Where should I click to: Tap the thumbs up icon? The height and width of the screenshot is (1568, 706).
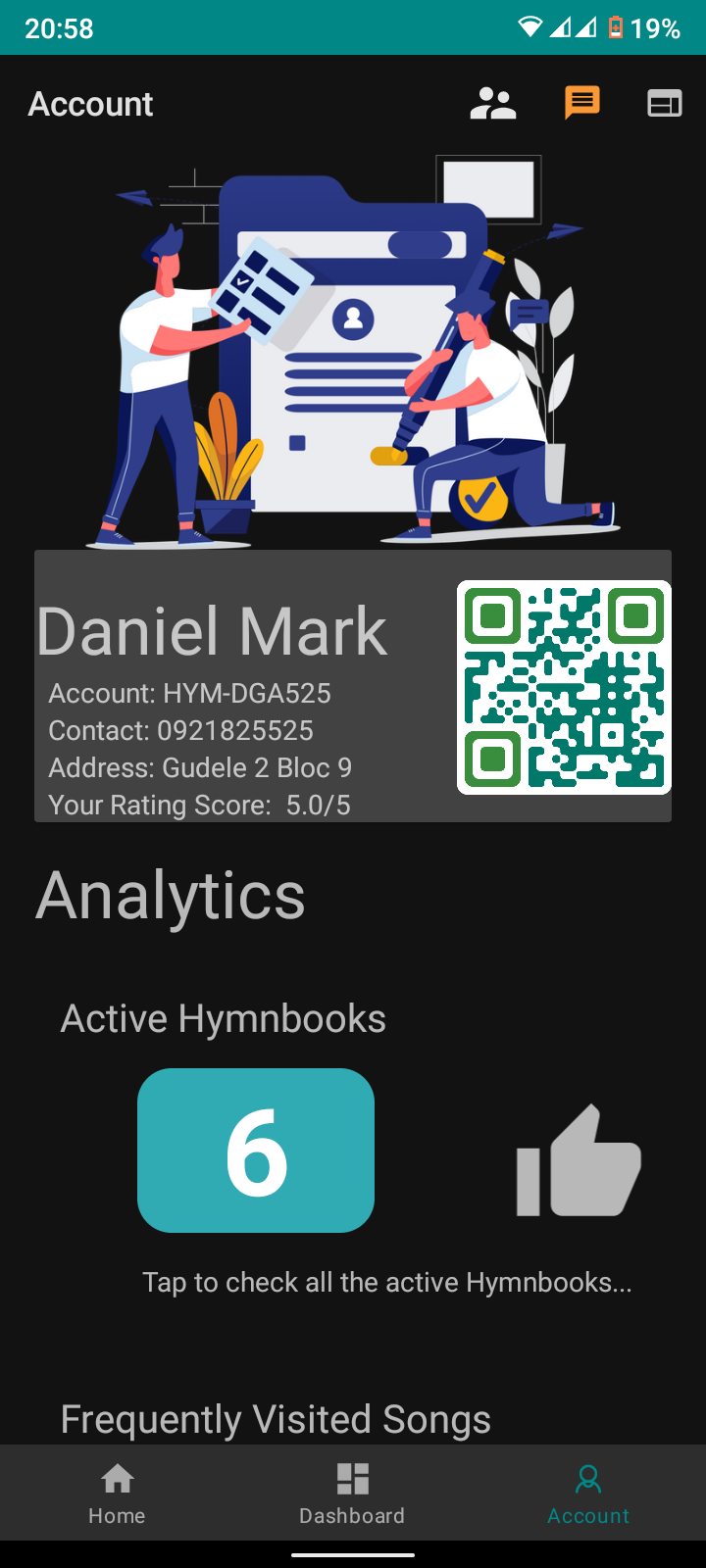coord(579,1161)
